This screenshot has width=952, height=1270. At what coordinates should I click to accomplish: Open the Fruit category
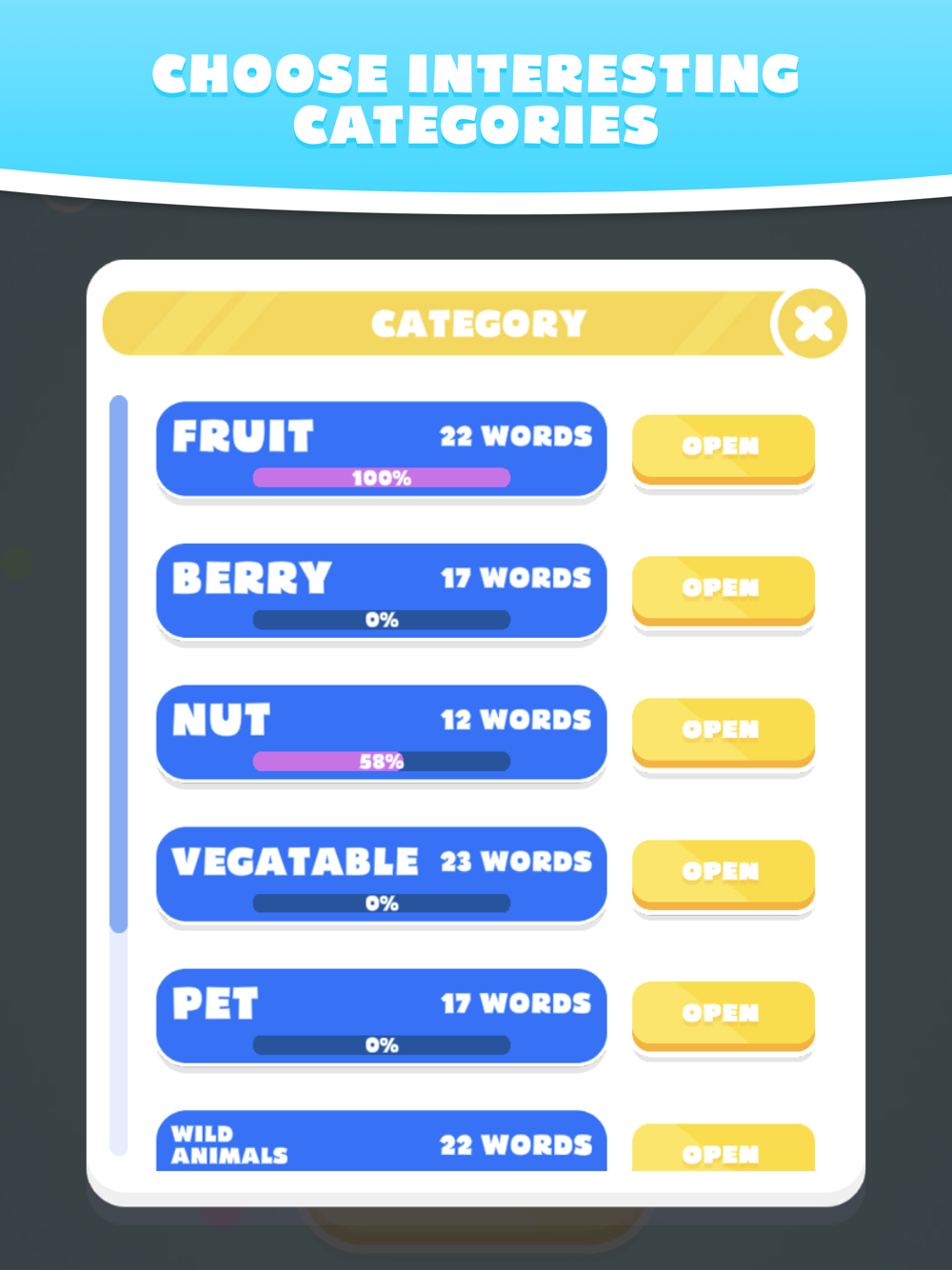[x=724, y=448]
